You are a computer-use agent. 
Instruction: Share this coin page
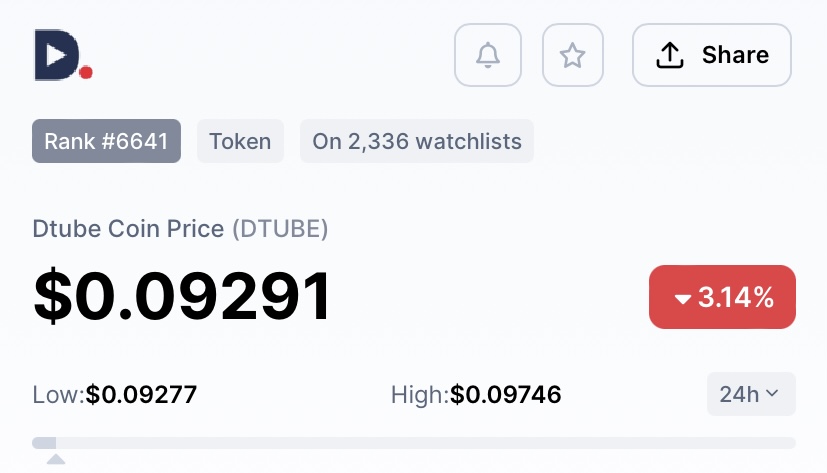tap(712, 55)
